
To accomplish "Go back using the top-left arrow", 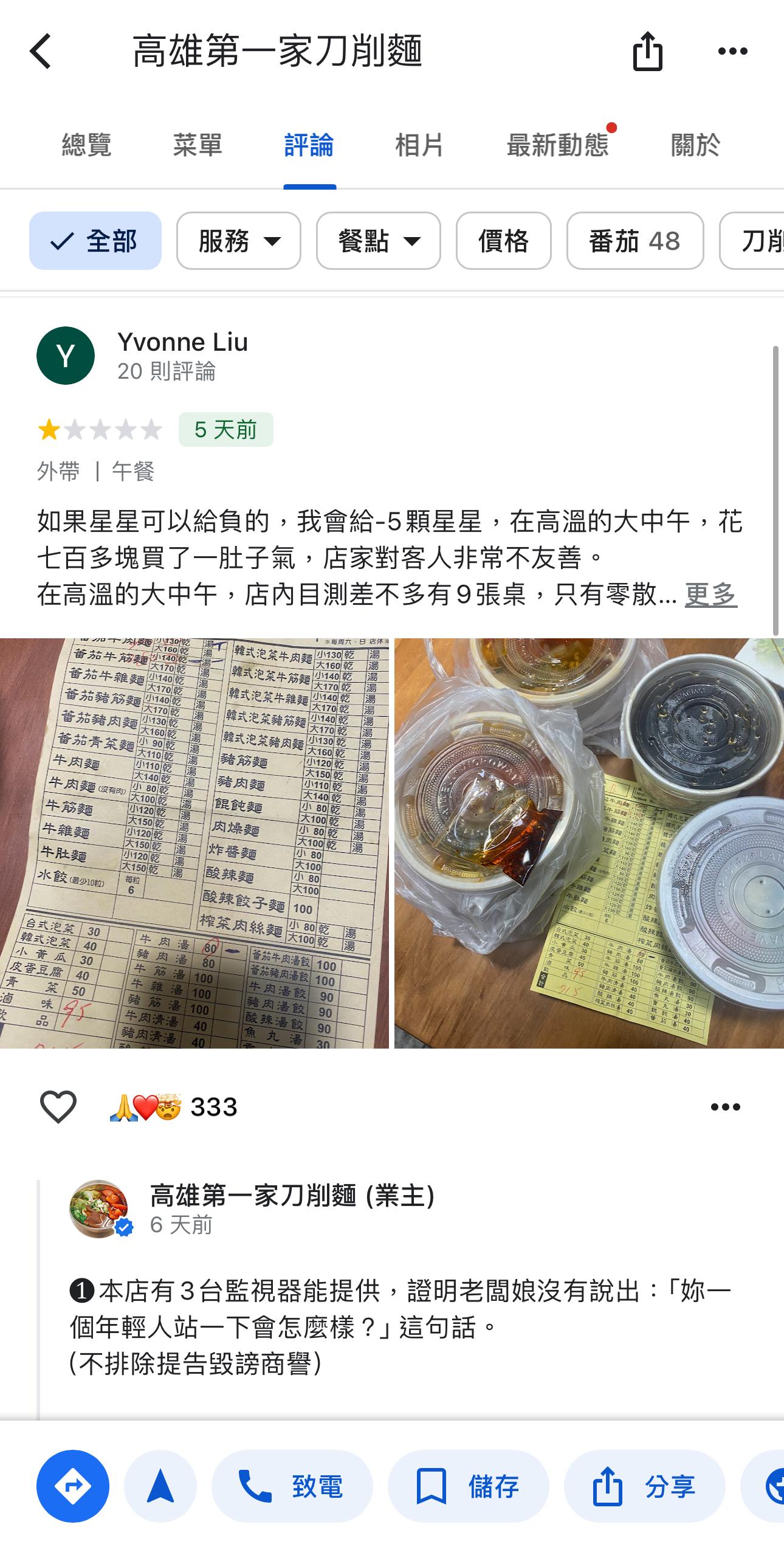I will (x=41, y=51).
